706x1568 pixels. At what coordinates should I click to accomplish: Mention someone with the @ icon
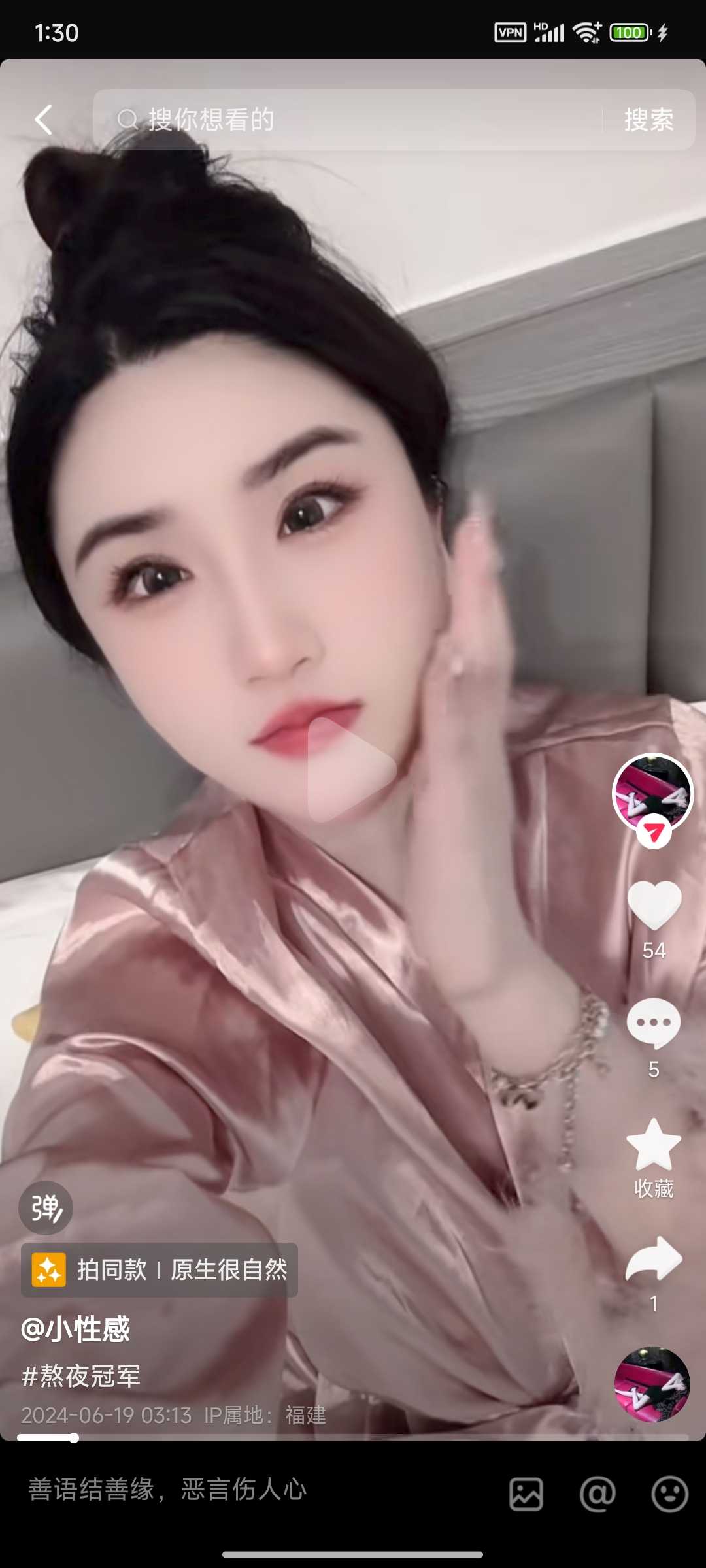pos(597,1494)
